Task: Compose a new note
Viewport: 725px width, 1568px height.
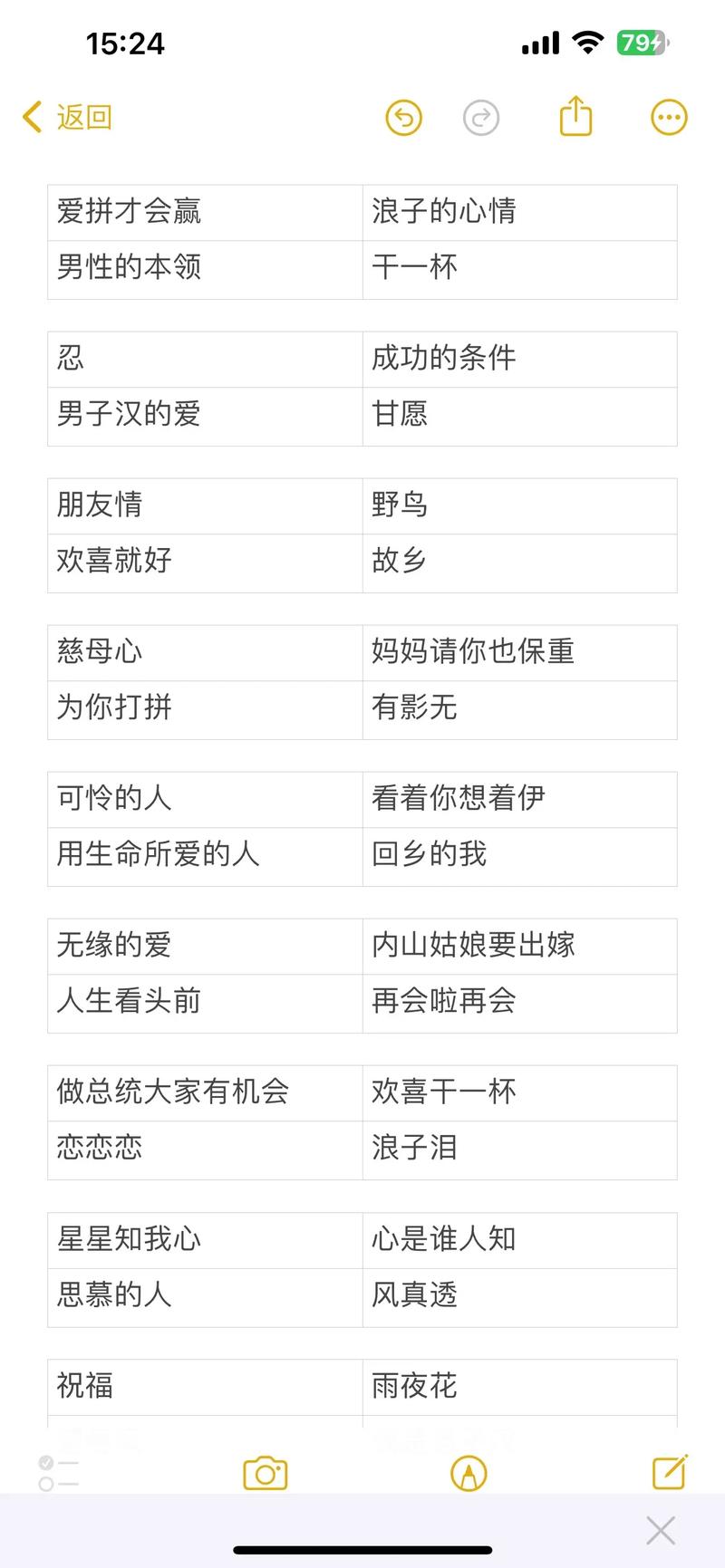Action: click(x=671, y=1472)
